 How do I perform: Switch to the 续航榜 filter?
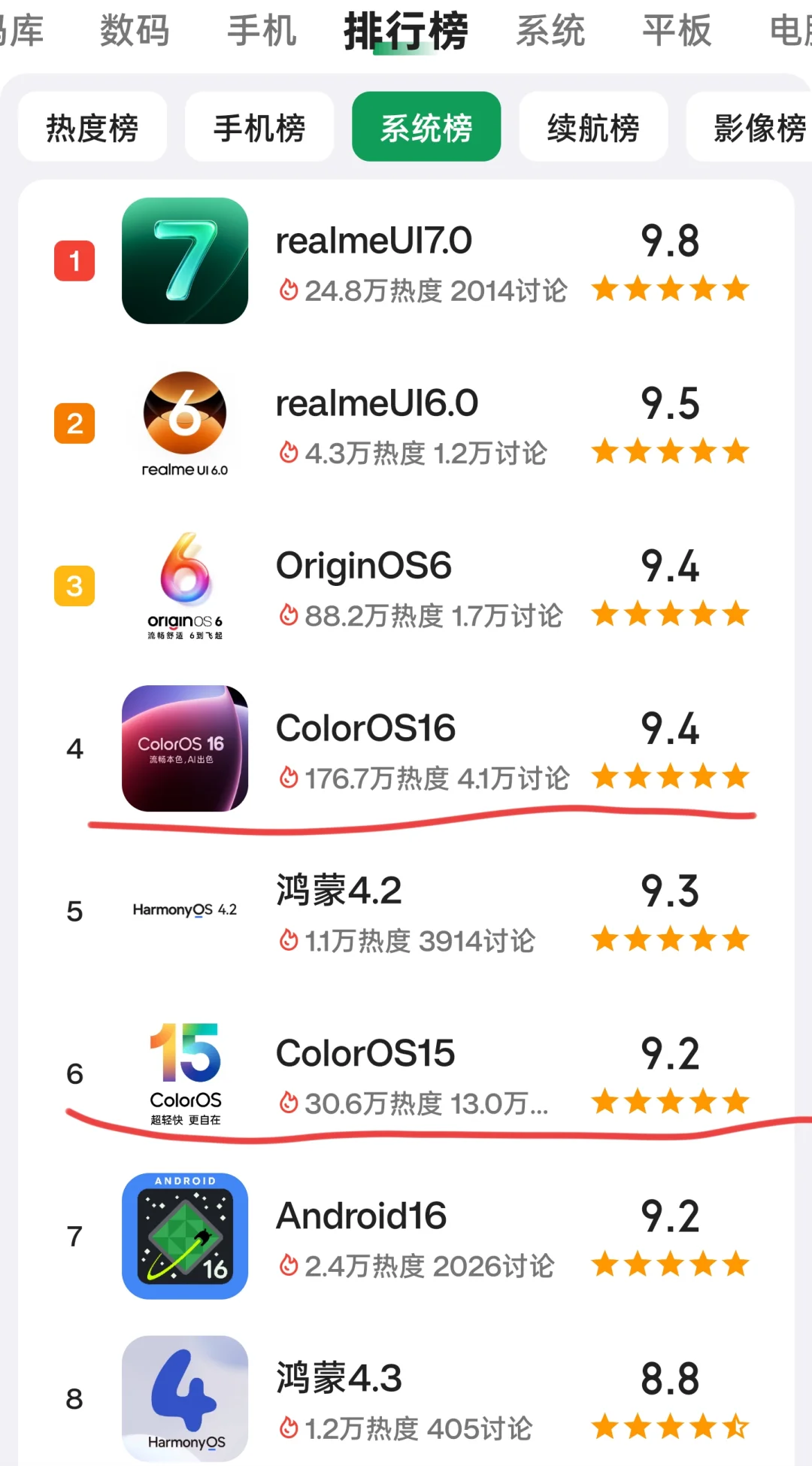click(x=593, y=128)
